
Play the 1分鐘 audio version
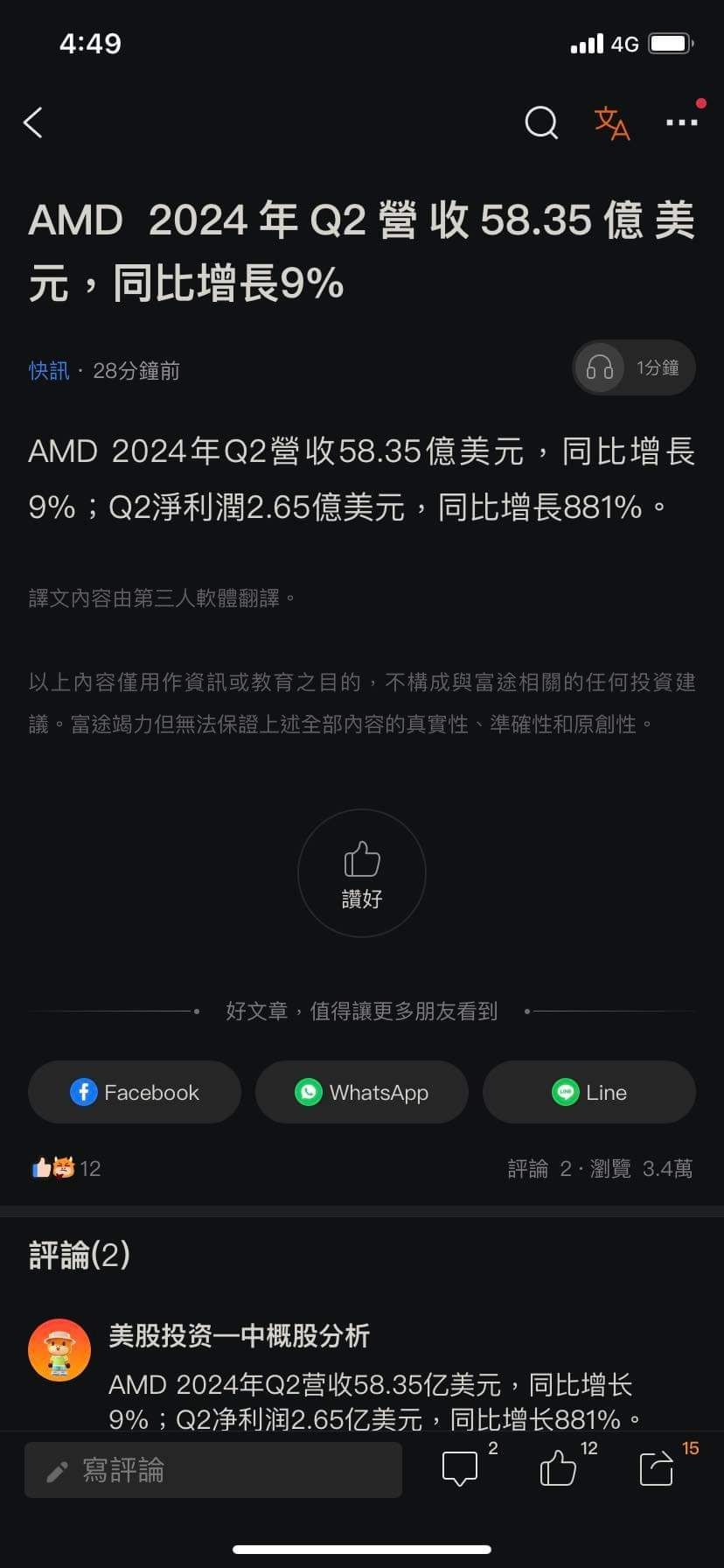pos(634,367)
